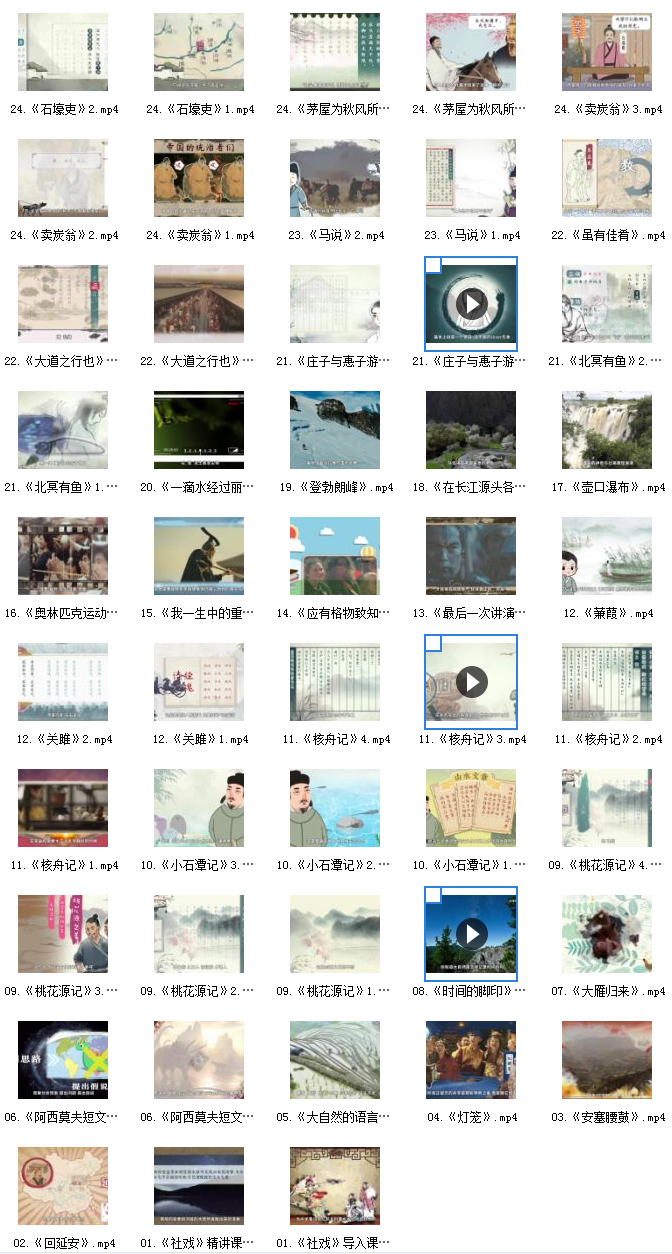The height and width of the screenshot is (1254, 672).
Task: Open the 01.《社戏》导入课 video
Action: [335, 1186]
